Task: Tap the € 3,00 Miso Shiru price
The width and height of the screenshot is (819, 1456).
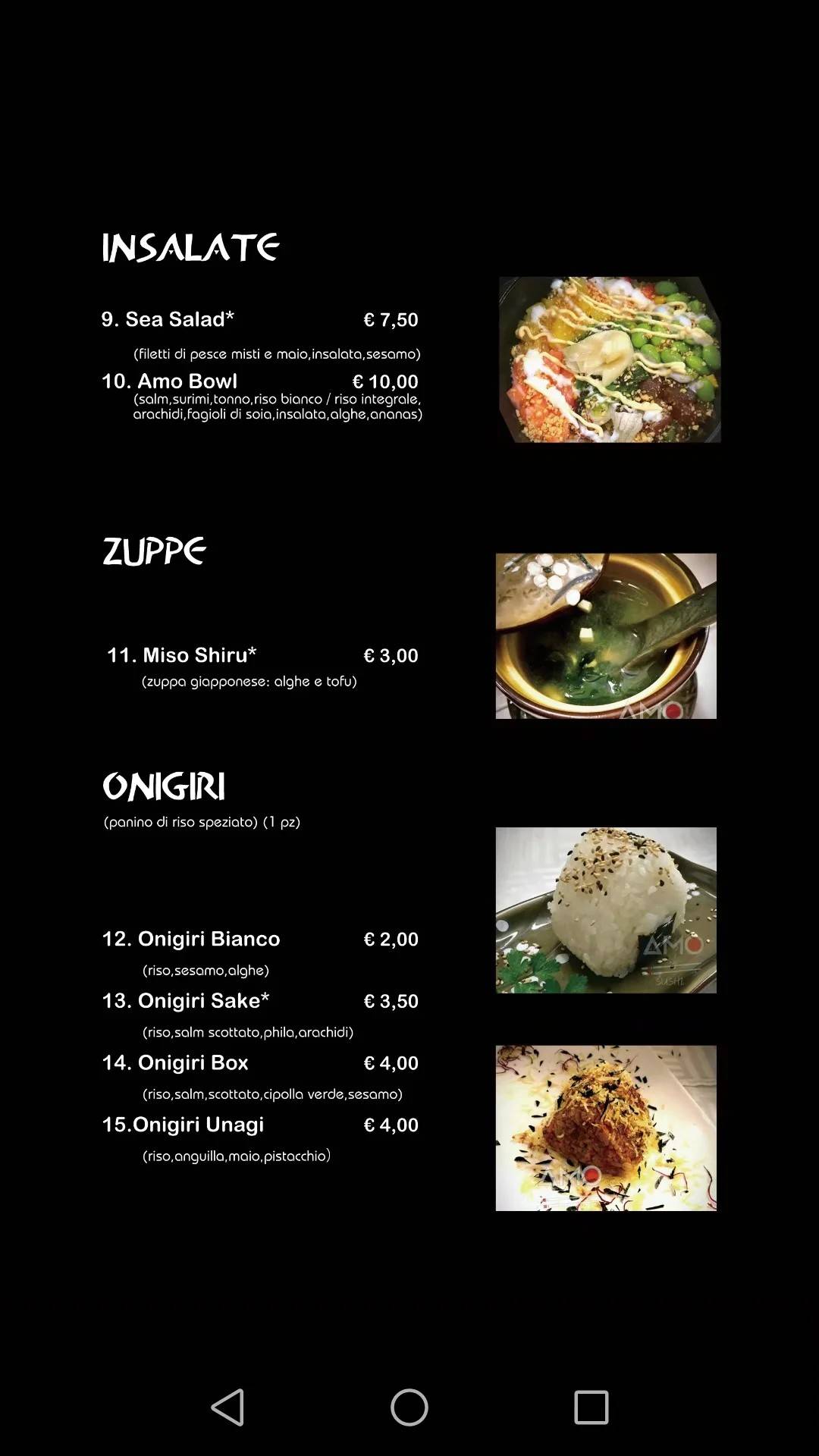Action: tap(391, 655)
